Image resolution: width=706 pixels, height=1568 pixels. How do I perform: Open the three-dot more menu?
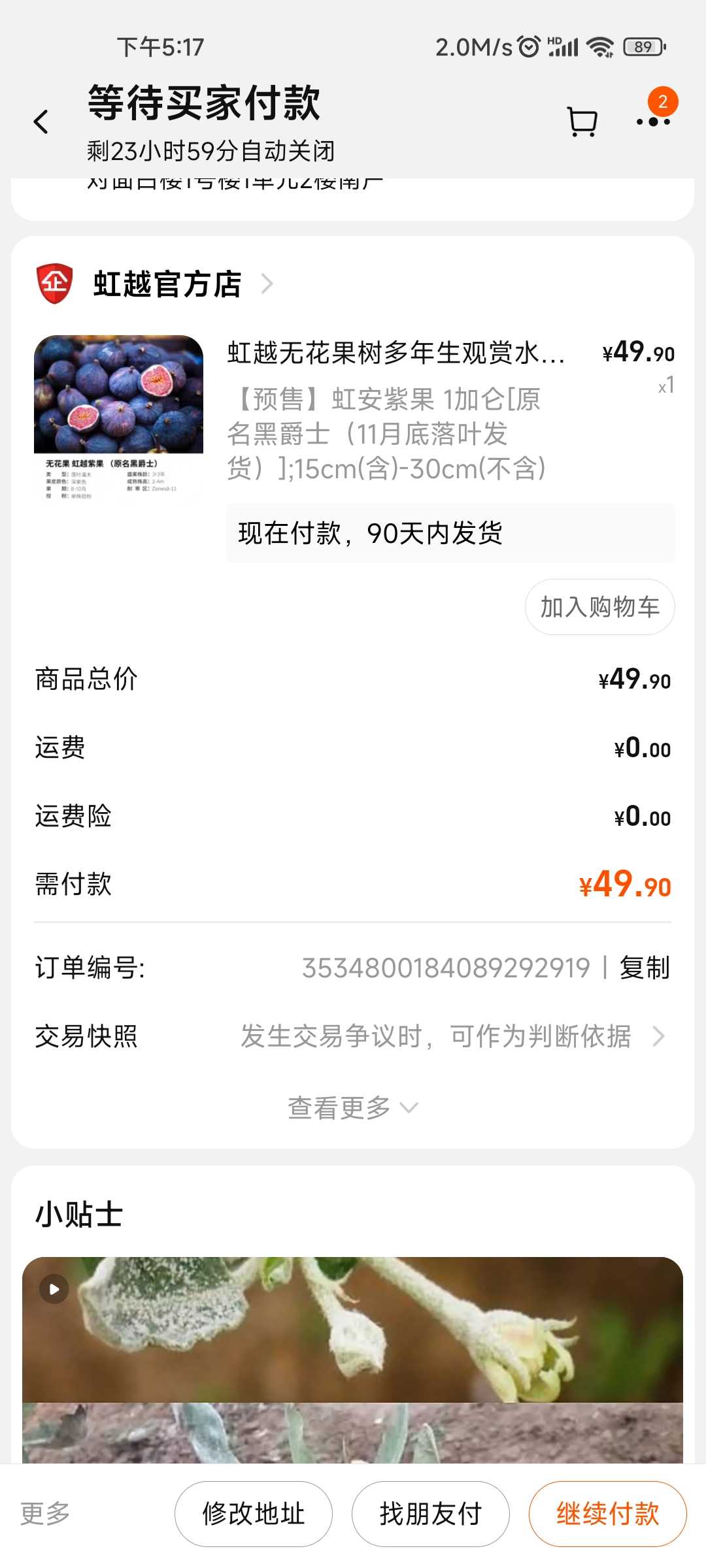(x=653, y=122)
